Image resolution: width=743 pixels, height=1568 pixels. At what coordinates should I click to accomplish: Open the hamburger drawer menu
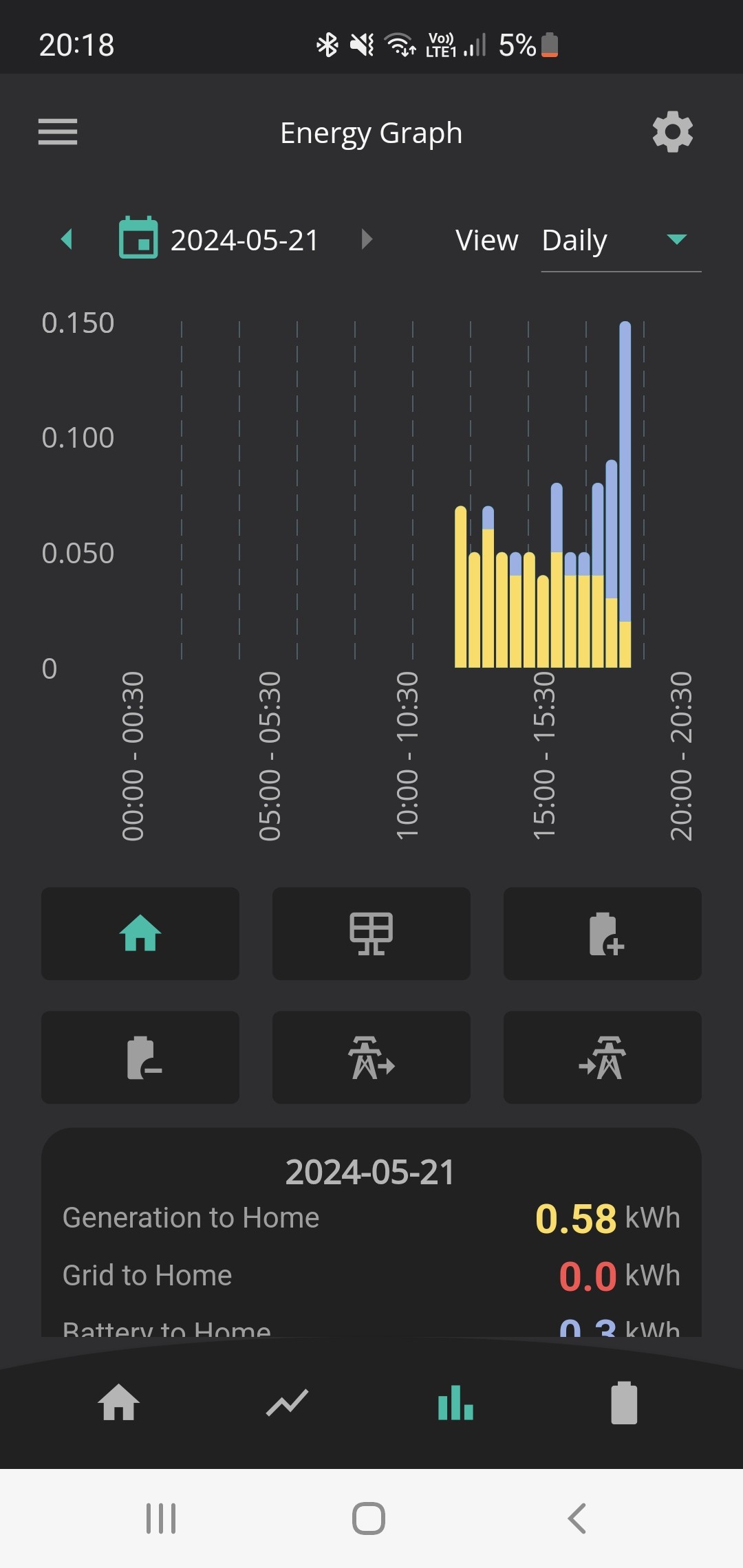coord(58,132)
